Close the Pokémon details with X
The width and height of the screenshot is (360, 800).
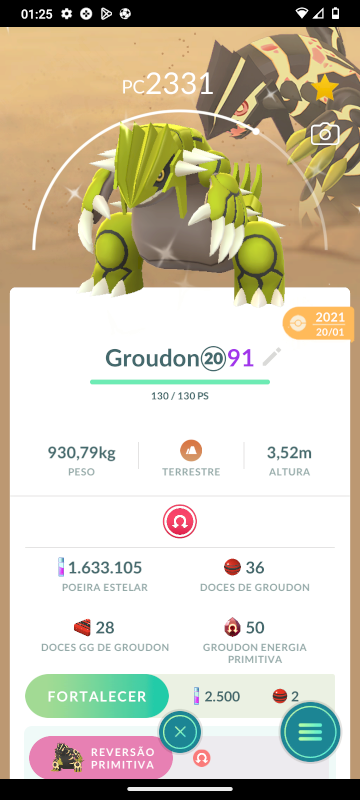pos(180,732)
